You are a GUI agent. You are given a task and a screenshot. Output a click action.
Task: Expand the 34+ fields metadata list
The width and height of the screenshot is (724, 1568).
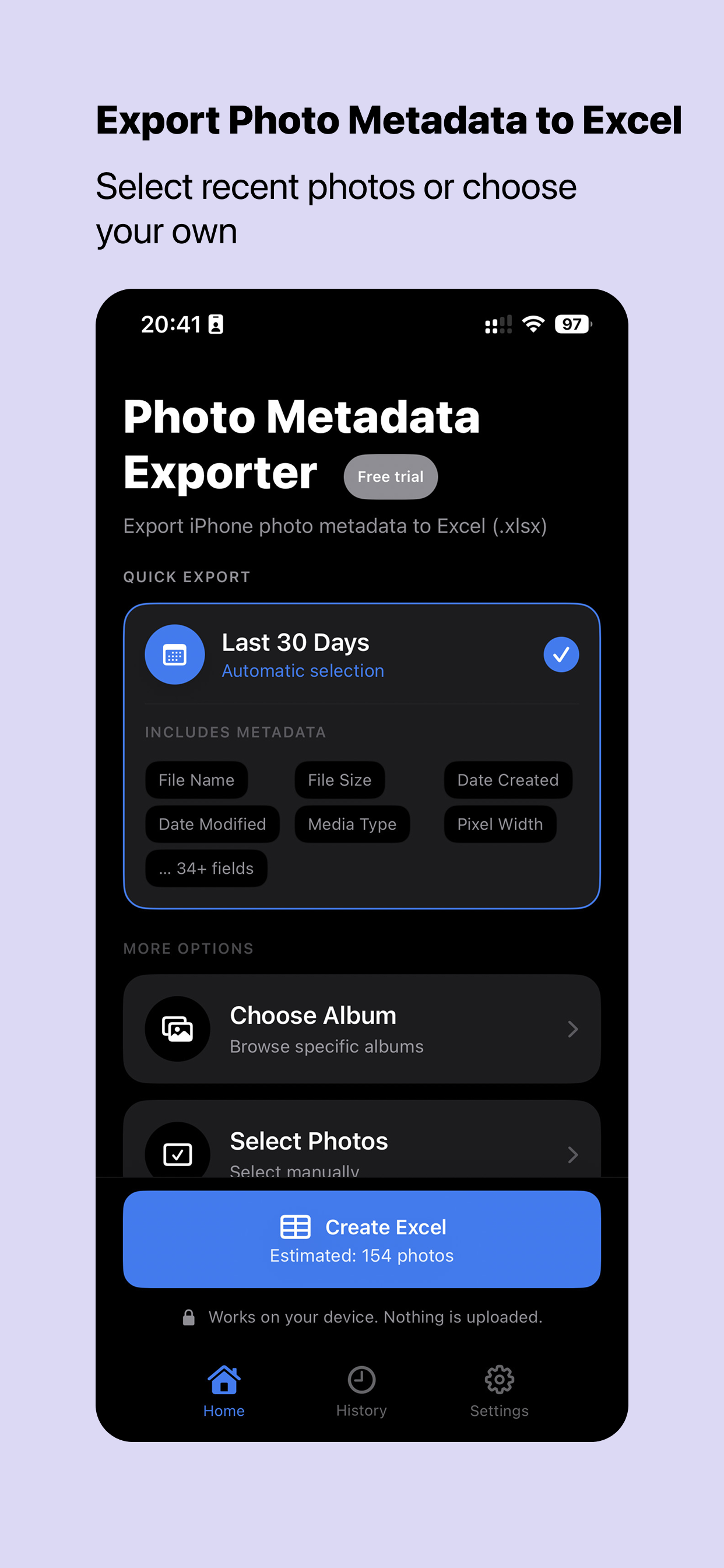pos(206,868)
